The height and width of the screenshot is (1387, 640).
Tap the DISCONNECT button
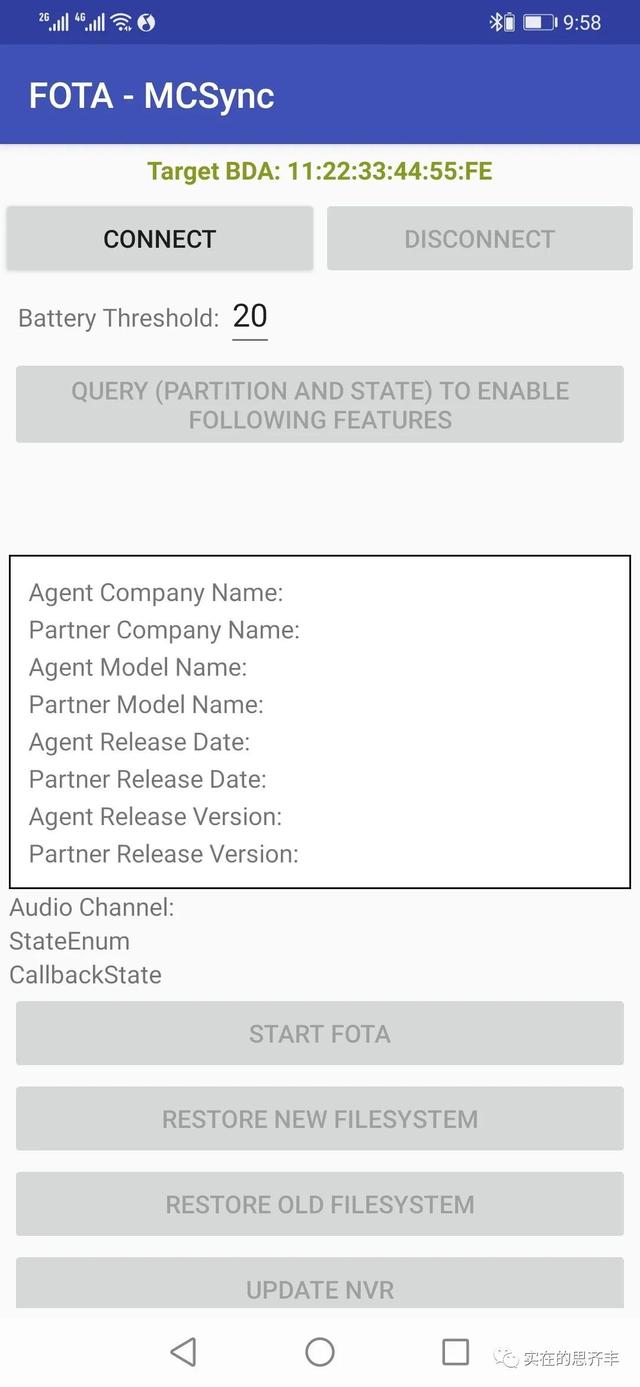479,239
